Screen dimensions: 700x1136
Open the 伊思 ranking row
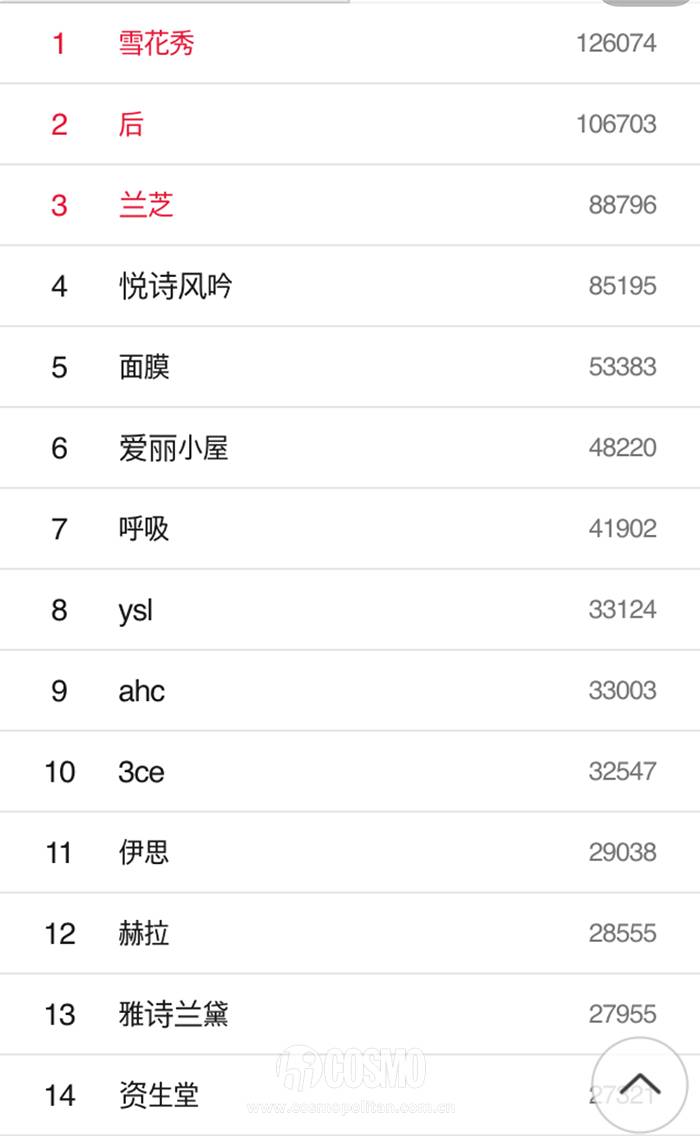[350, 853]
